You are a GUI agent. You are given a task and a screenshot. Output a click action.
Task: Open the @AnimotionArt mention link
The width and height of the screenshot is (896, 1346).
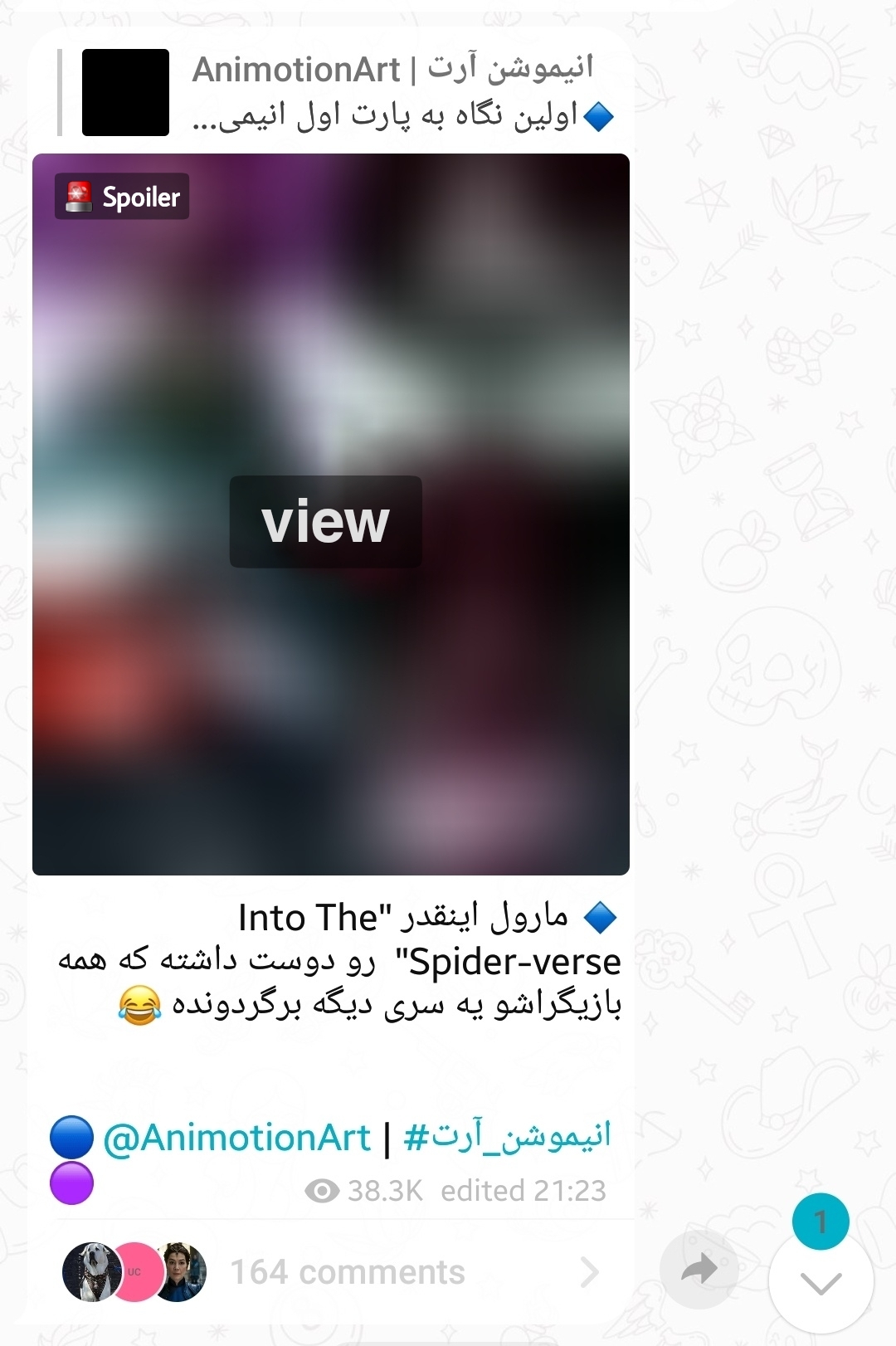click(x=236, y=1138)
